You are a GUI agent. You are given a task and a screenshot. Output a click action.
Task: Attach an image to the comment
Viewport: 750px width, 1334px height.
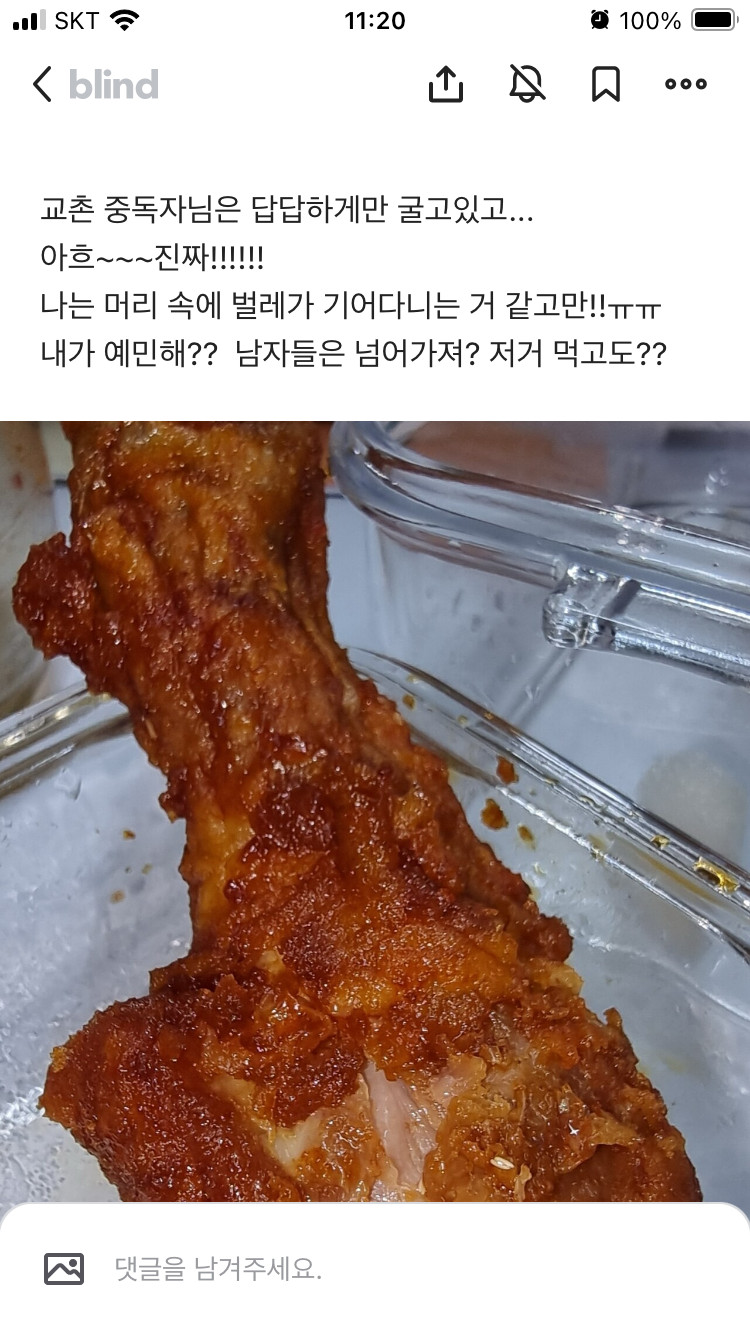64,1269
